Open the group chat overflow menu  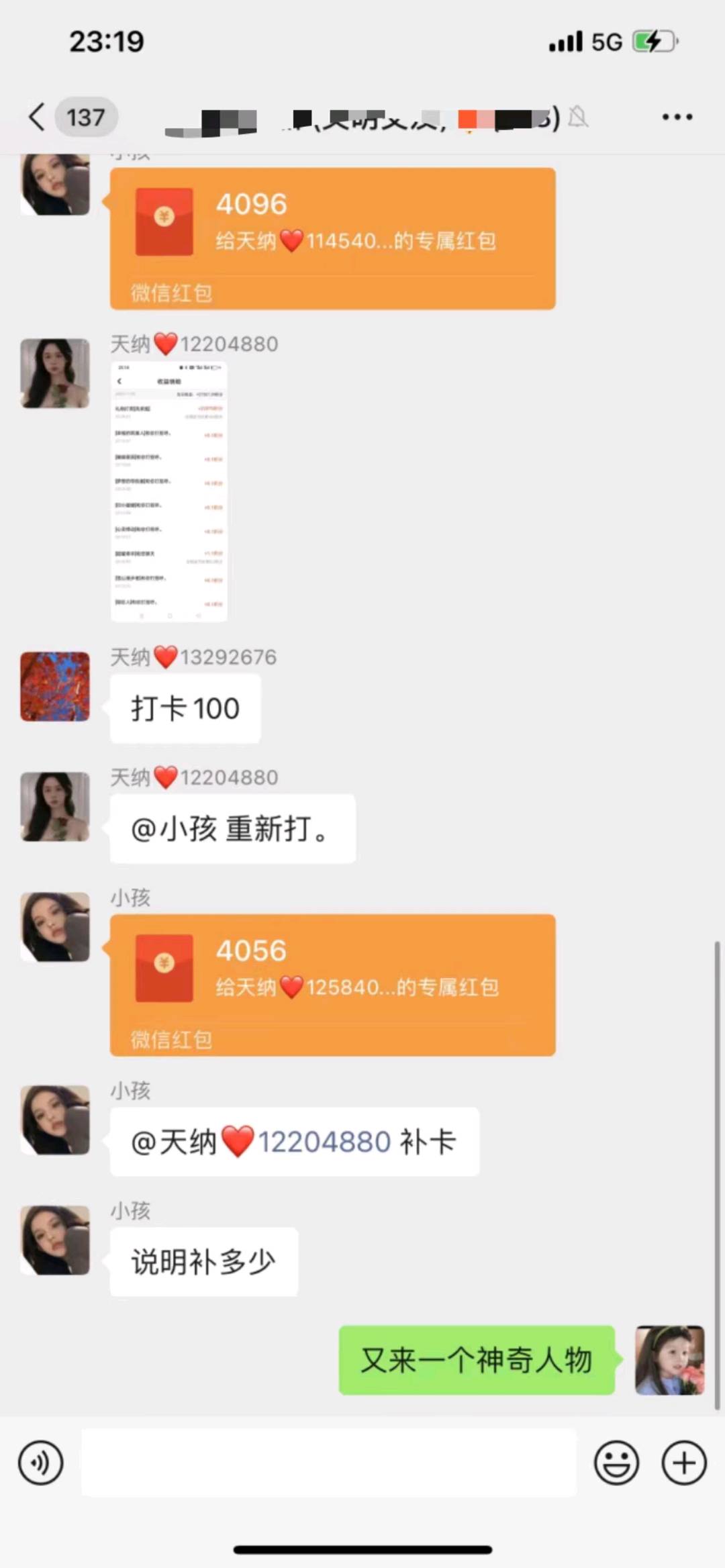[x=677, y=117]
